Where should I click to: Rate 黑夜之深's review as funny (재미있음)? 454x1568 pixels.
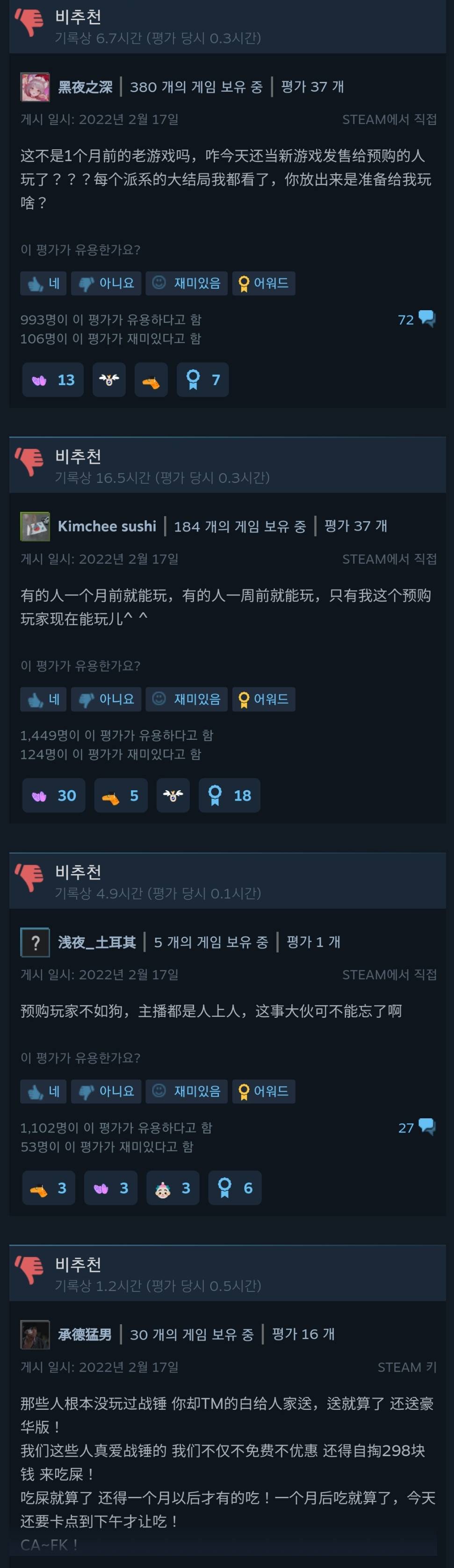pos(187,283)
